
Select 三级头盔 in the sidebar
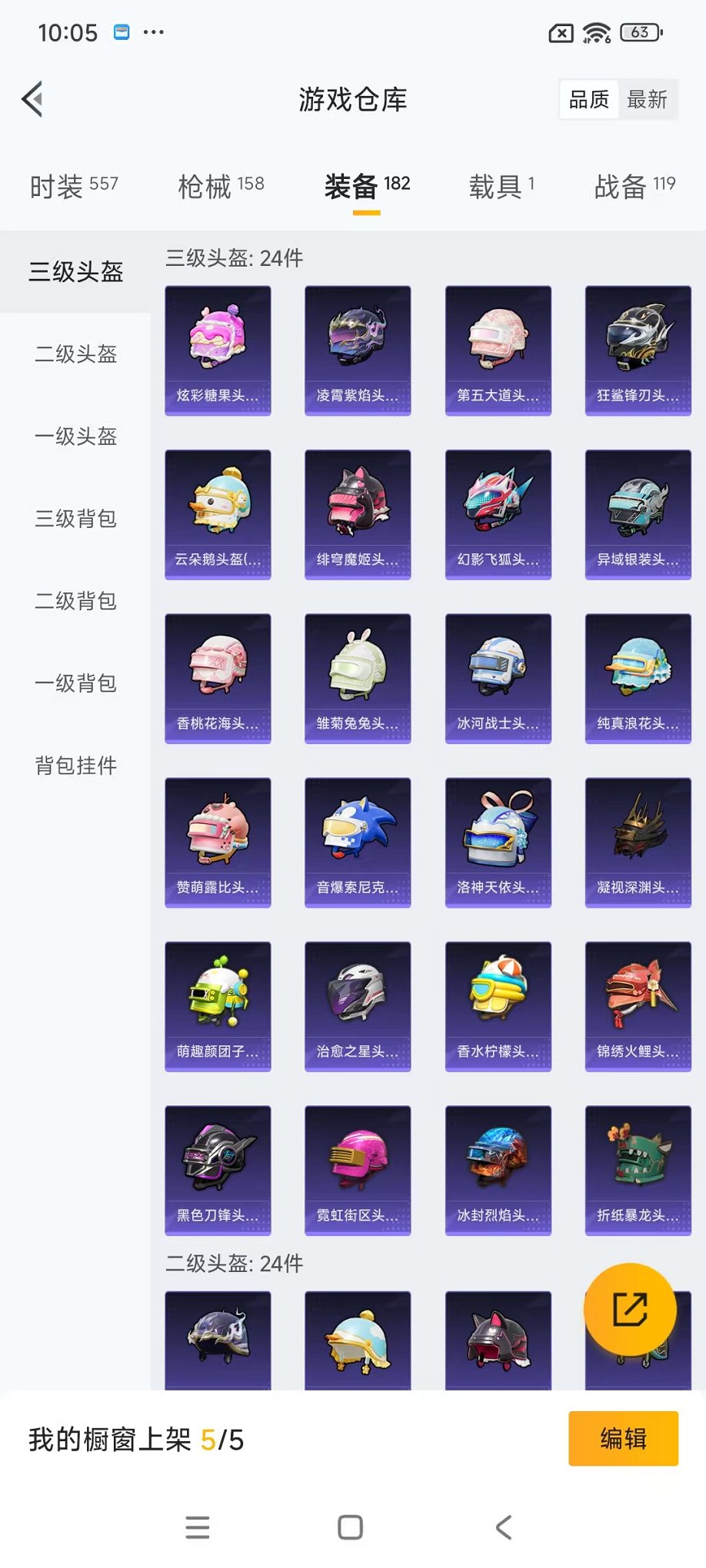coord(75,272)
